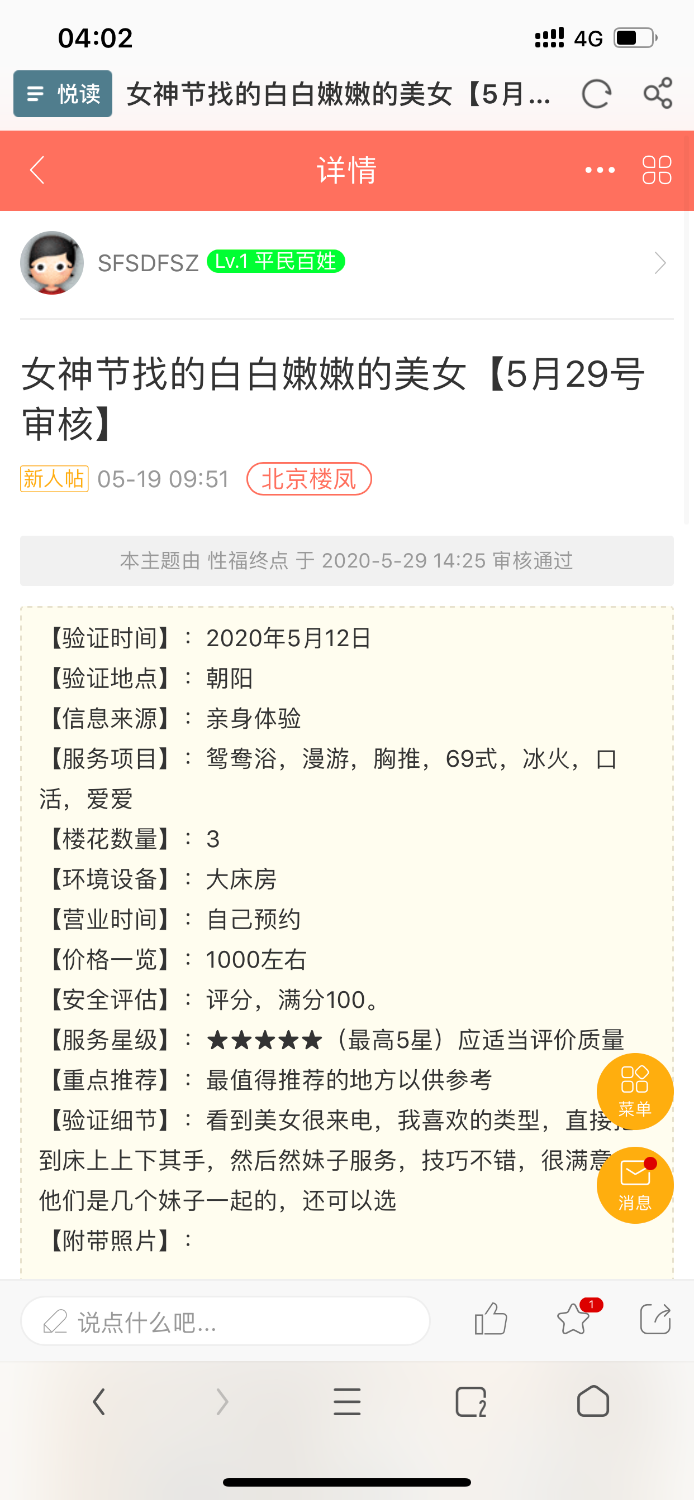The height and width of the screenshot is (1500, 694).
Task: Open the three-dot overflow menu
Action: point(600,170)
